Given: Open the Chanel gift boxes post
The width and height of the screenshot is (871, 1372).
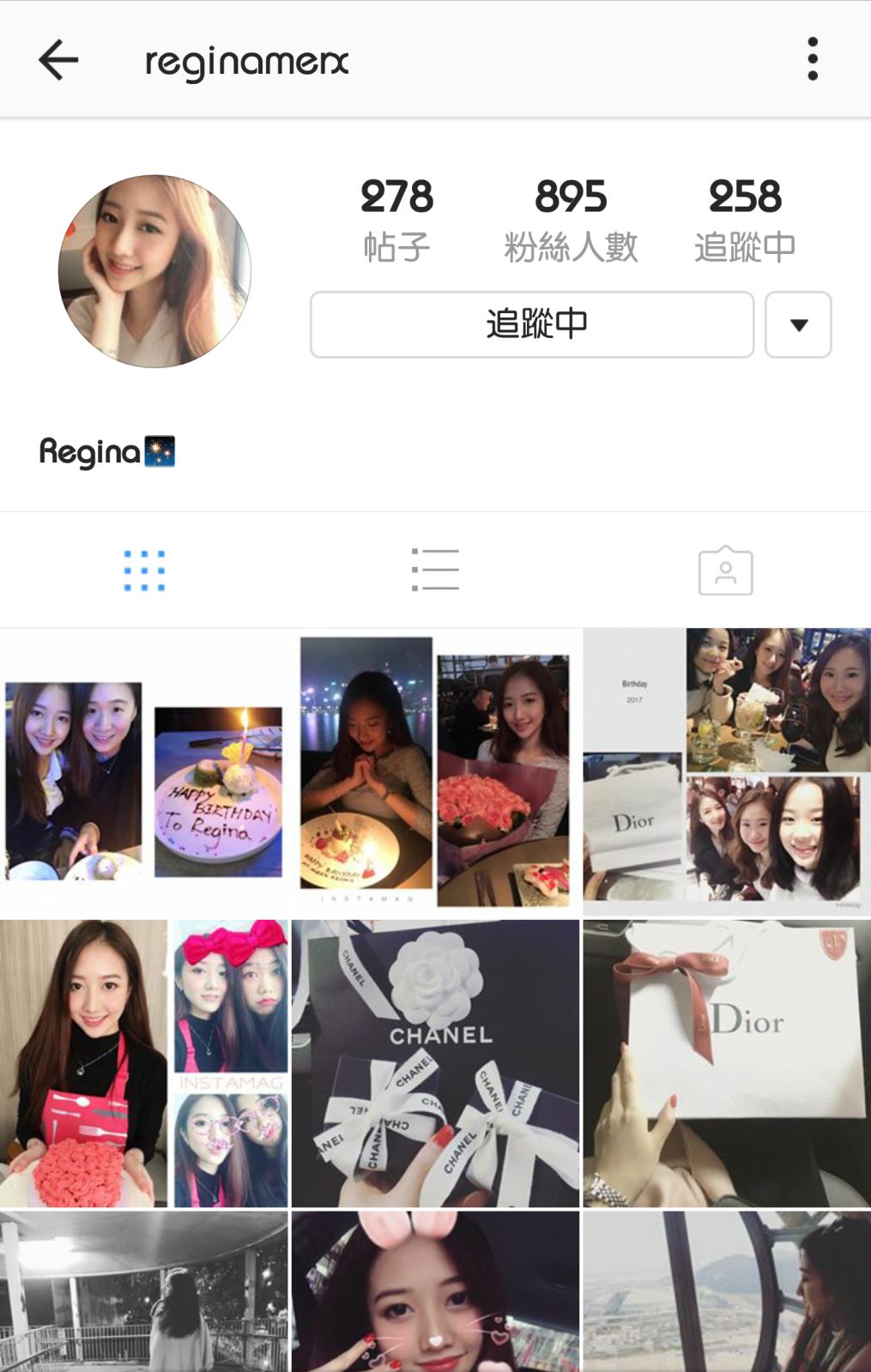Looking at the screenshot, I should (435, 1064).
